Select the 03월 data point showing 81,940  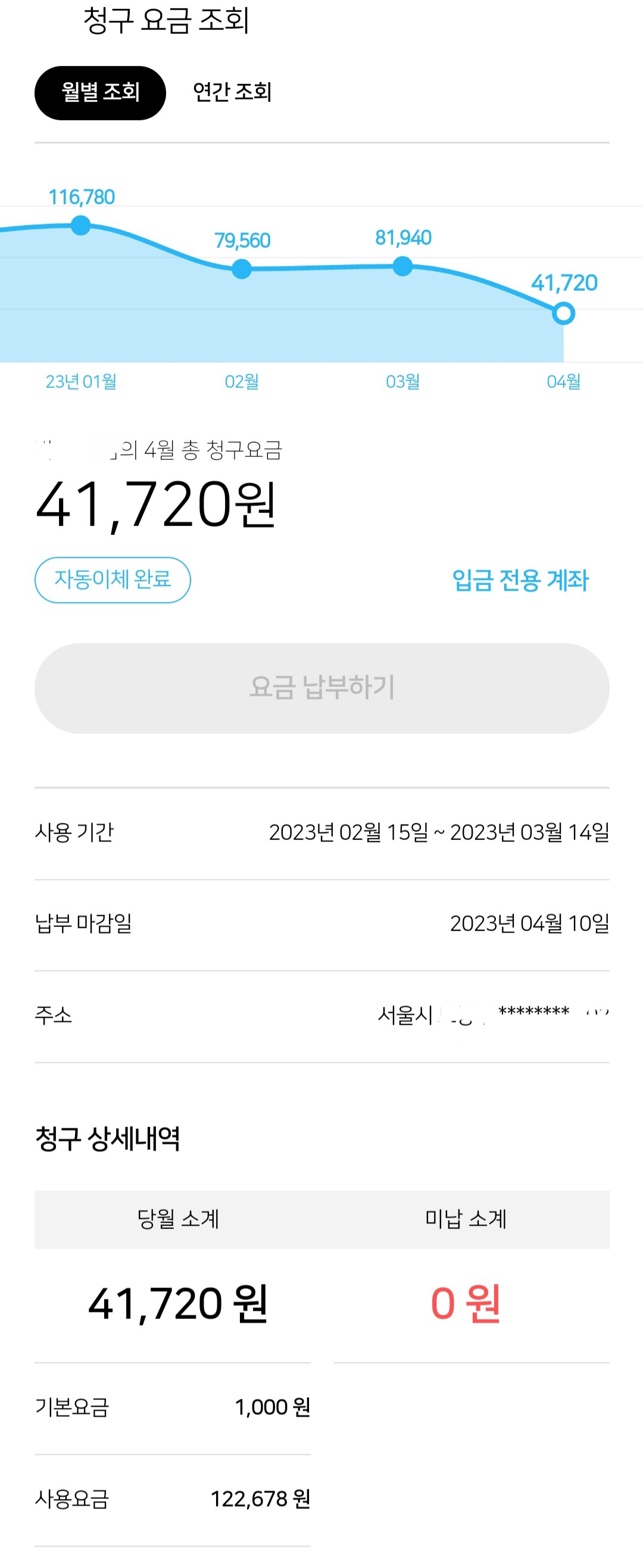402,266
